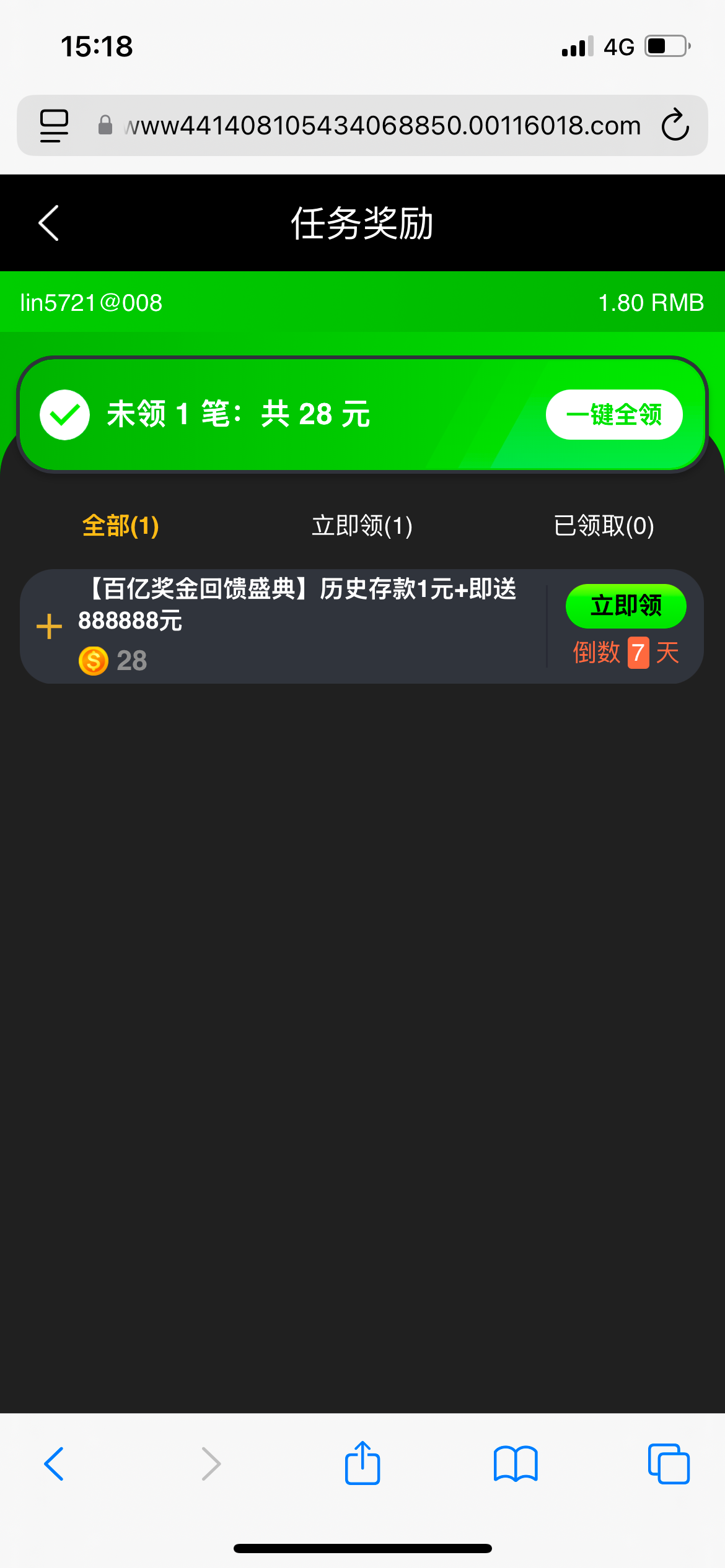Open the Safari page settings menu
This screenshot has width=725, height=1568.
(x=55, y=125)
